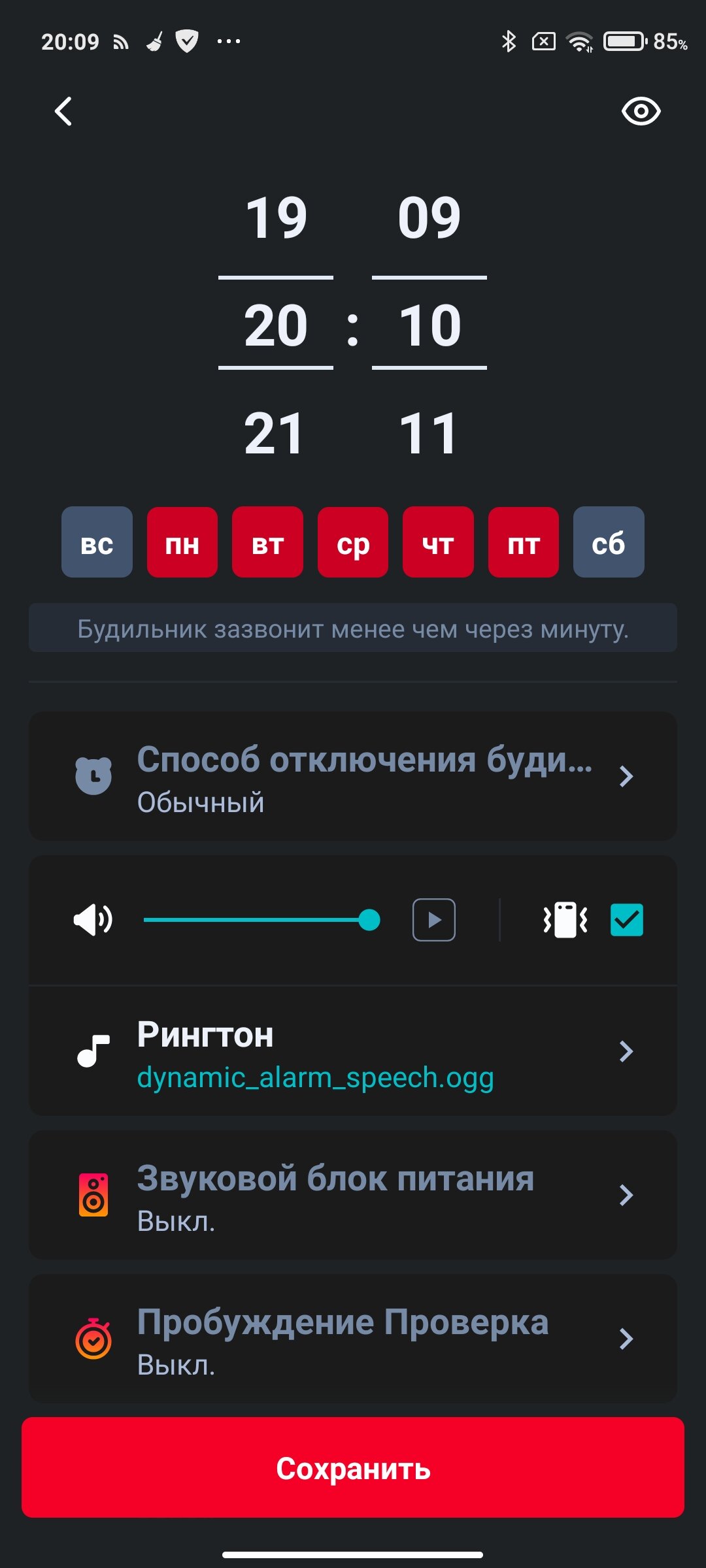The width and height of the screenshot is (706, 1568).
Task: Enable the вс day chip
Action: click(97, 542)
